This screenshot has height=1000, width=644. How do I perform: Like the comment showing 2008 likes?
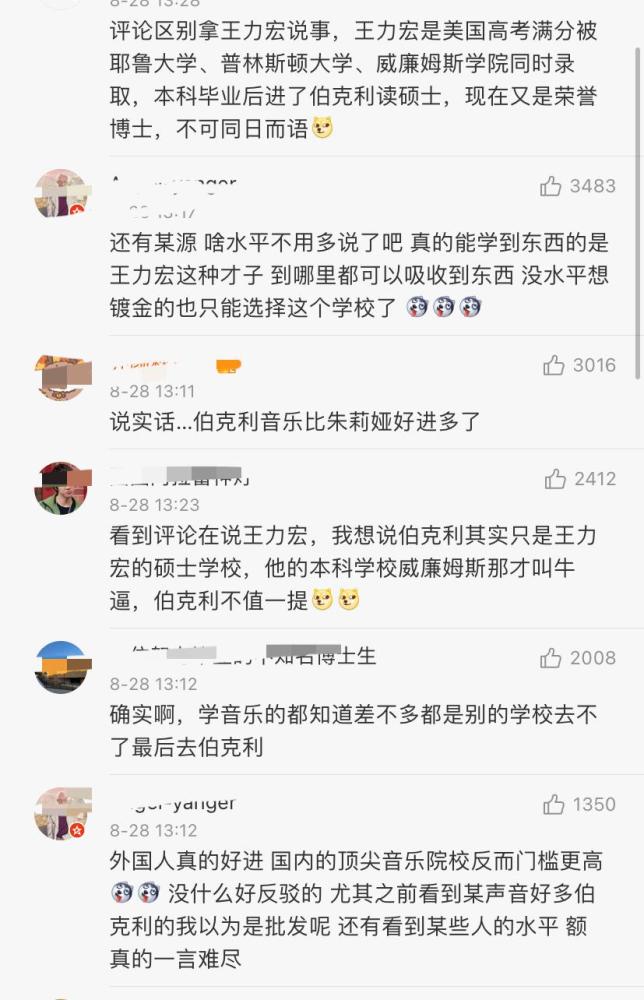point(551,658)
